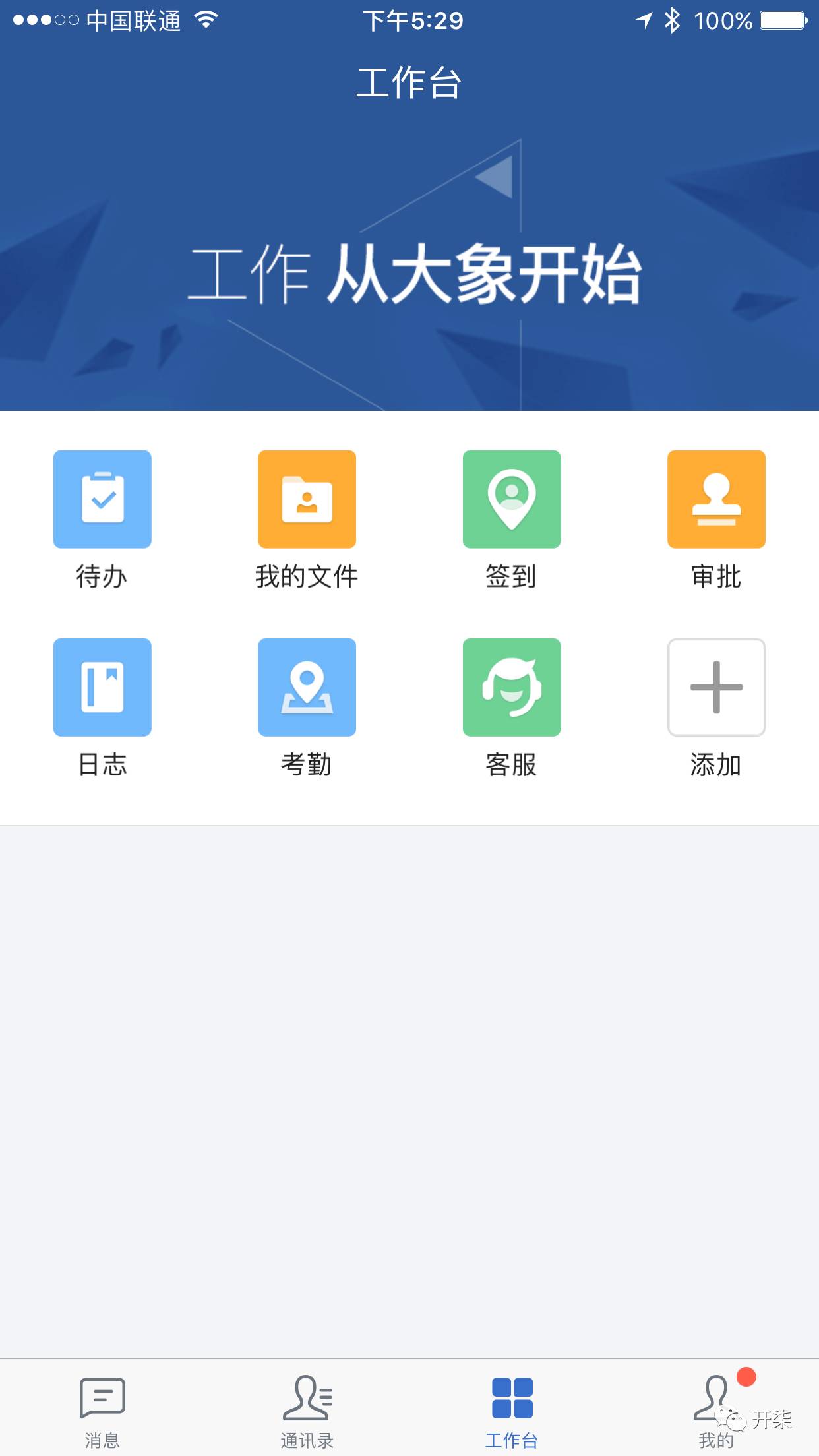
Task: Go to 考勤 attendance
Action: (307, 687)
